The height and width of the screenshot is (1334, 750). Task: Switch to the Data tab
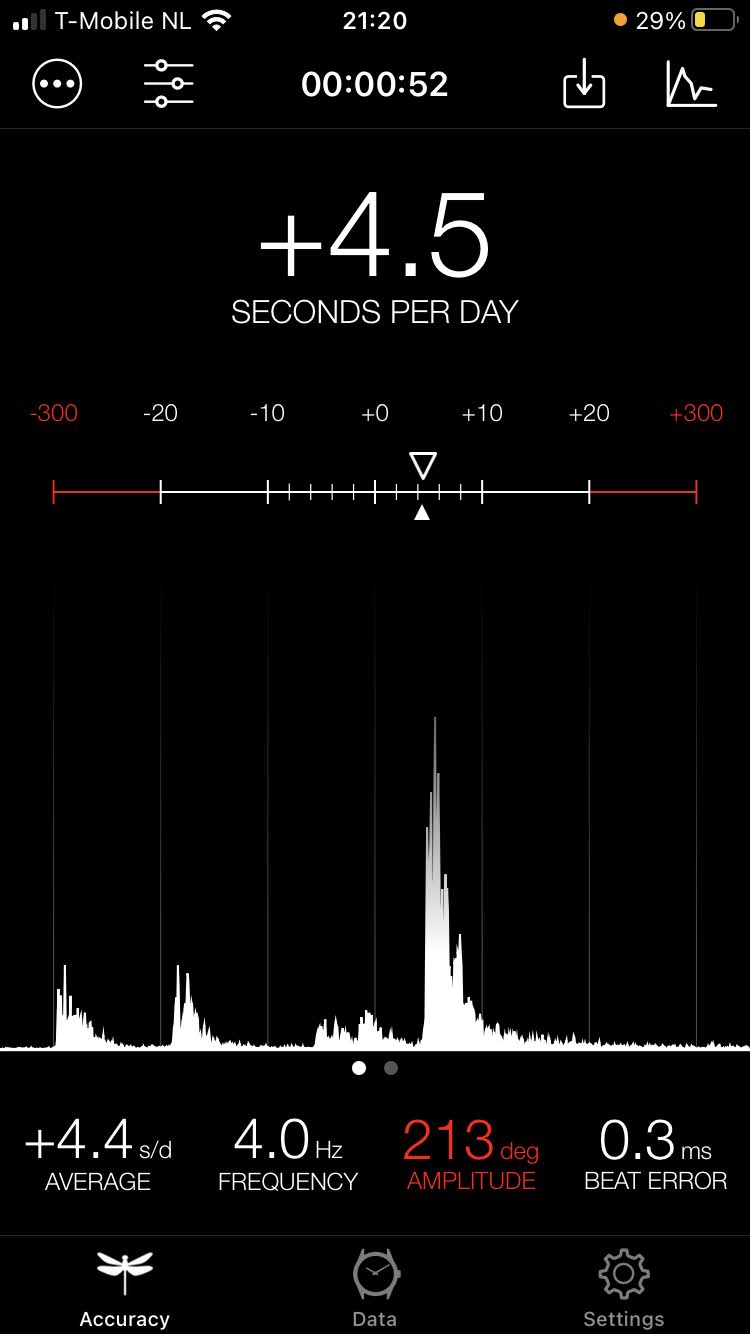375,1288
